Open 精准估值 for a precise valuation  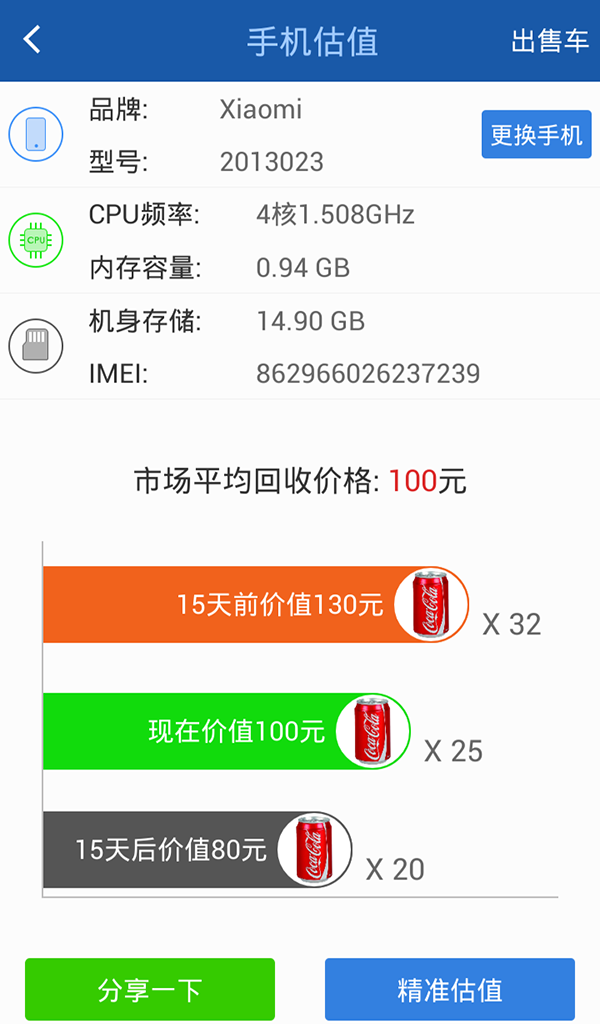click(x=450, y=989)
